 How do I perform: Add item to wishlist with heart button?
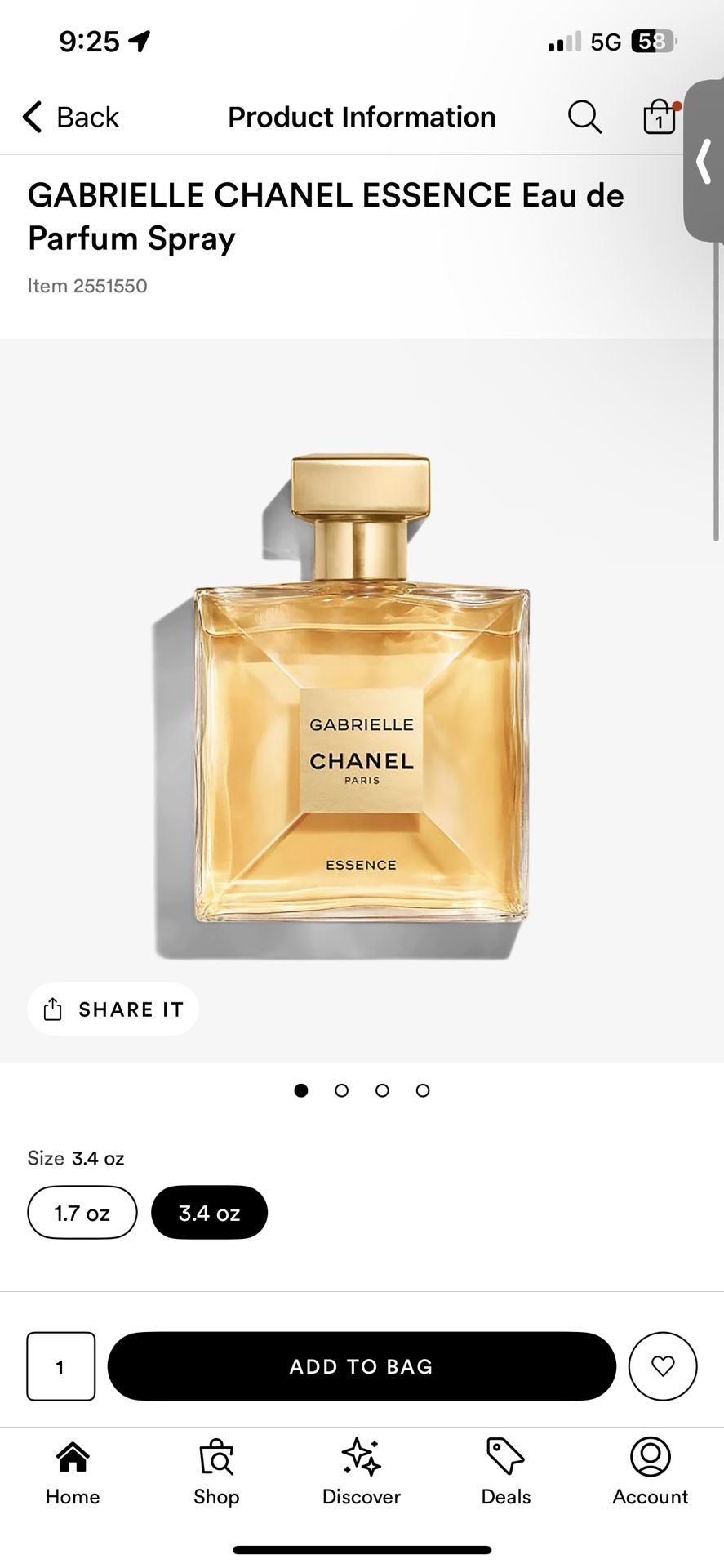coord(662,1366)
